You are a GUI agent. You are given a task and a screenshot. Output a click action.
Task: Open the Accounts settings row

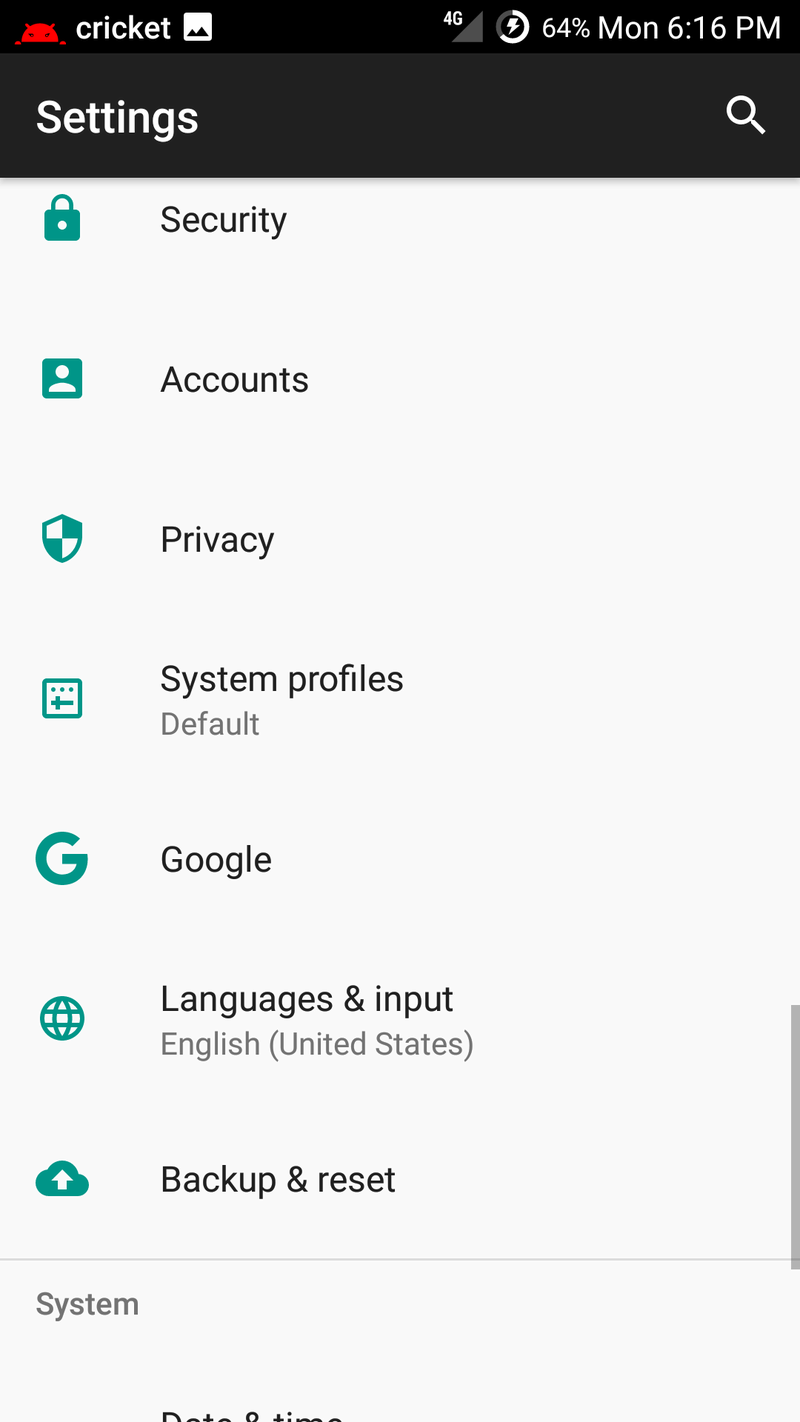tap(400, 380)
